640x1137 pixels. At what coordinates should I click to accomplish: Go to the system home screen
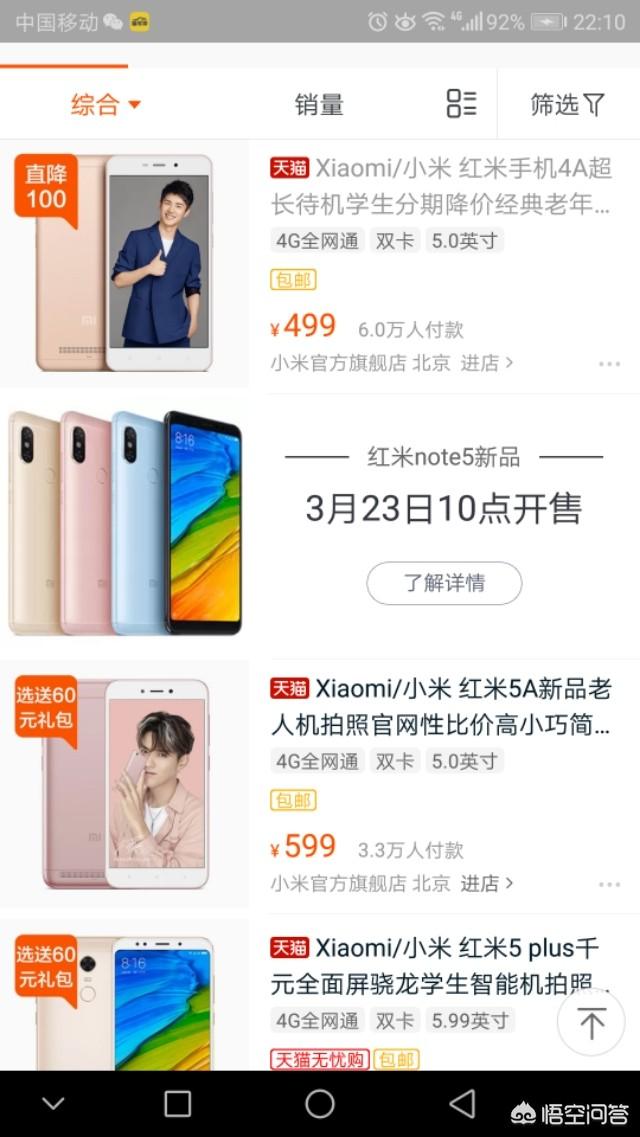(320, 1104)
